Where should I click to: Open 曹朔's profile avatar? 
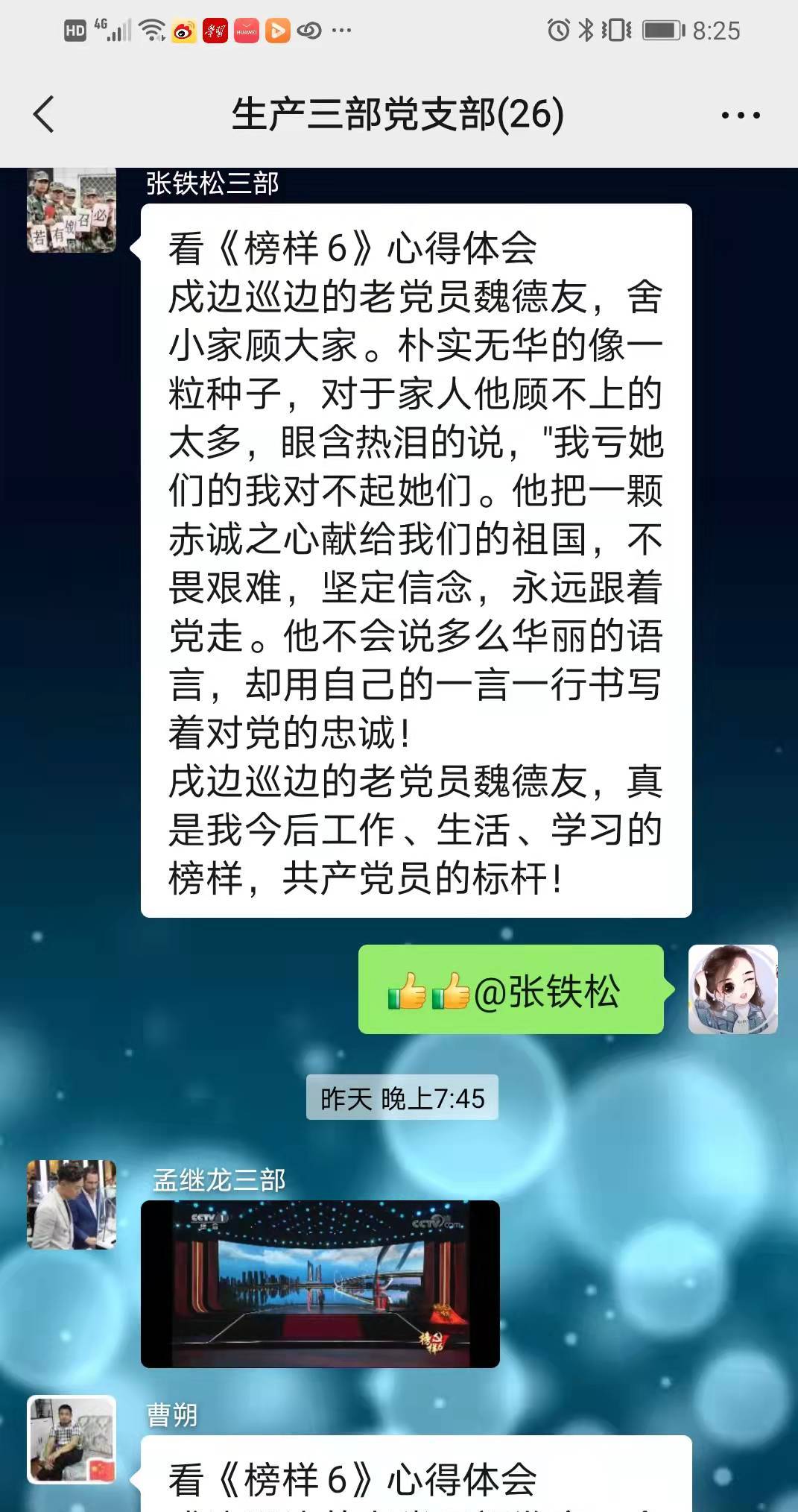[72, 1439]
